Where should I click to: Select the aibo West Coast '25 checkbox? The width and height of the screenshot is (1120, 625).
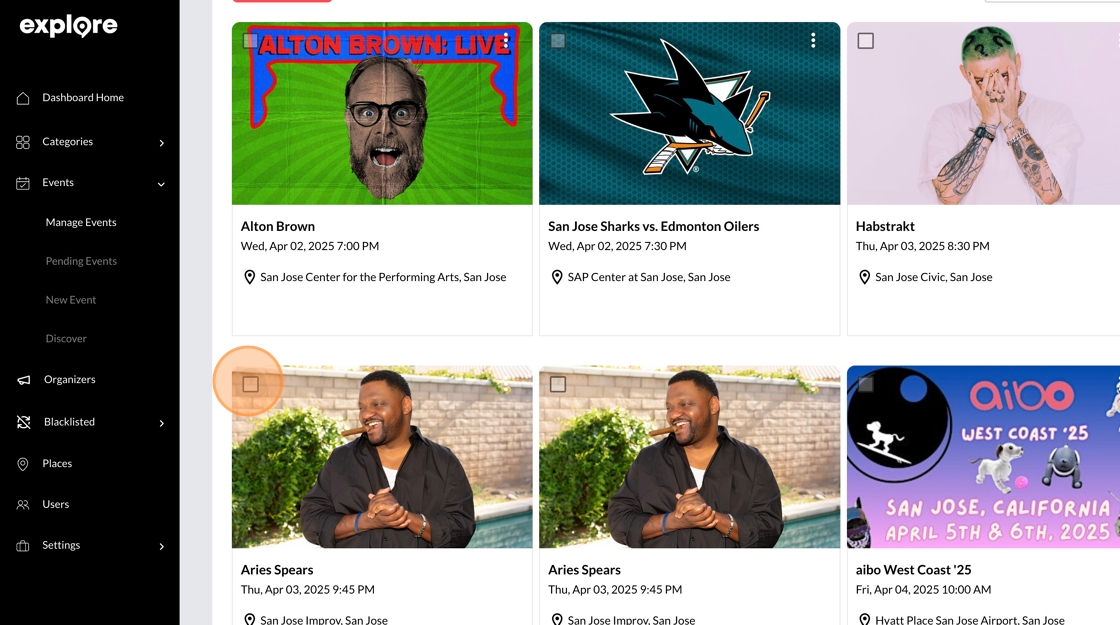pos(866,384)
